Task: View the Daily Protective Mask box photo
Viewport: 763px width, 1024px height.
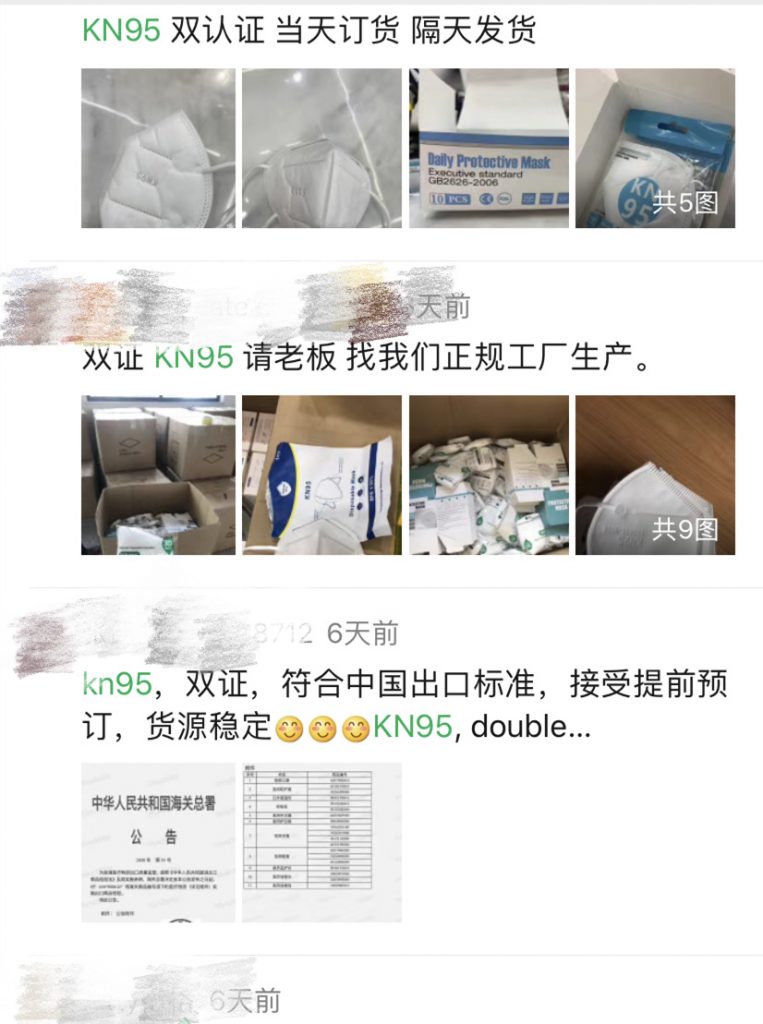Action: click(488, 148)
